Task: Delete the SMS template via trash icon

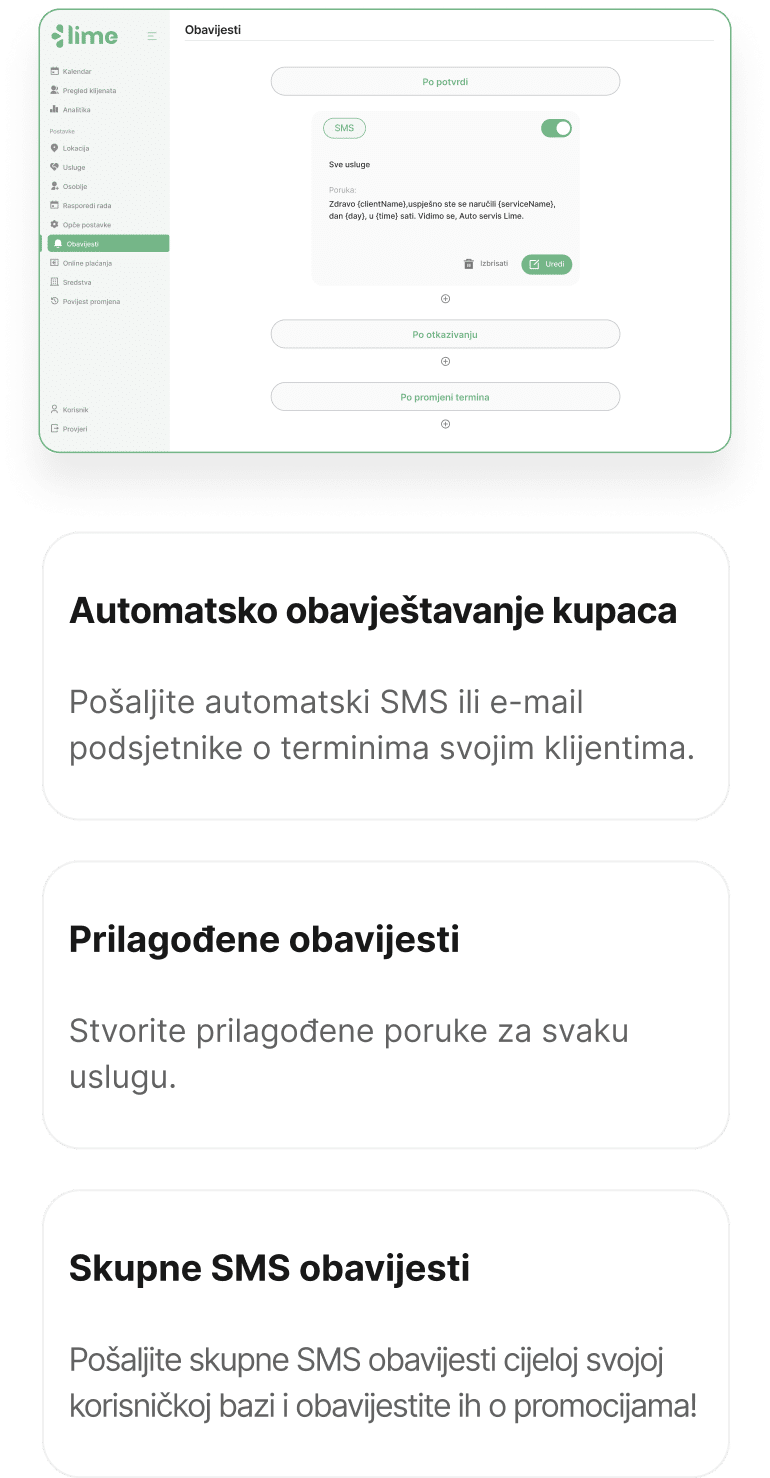Action: 466,264
